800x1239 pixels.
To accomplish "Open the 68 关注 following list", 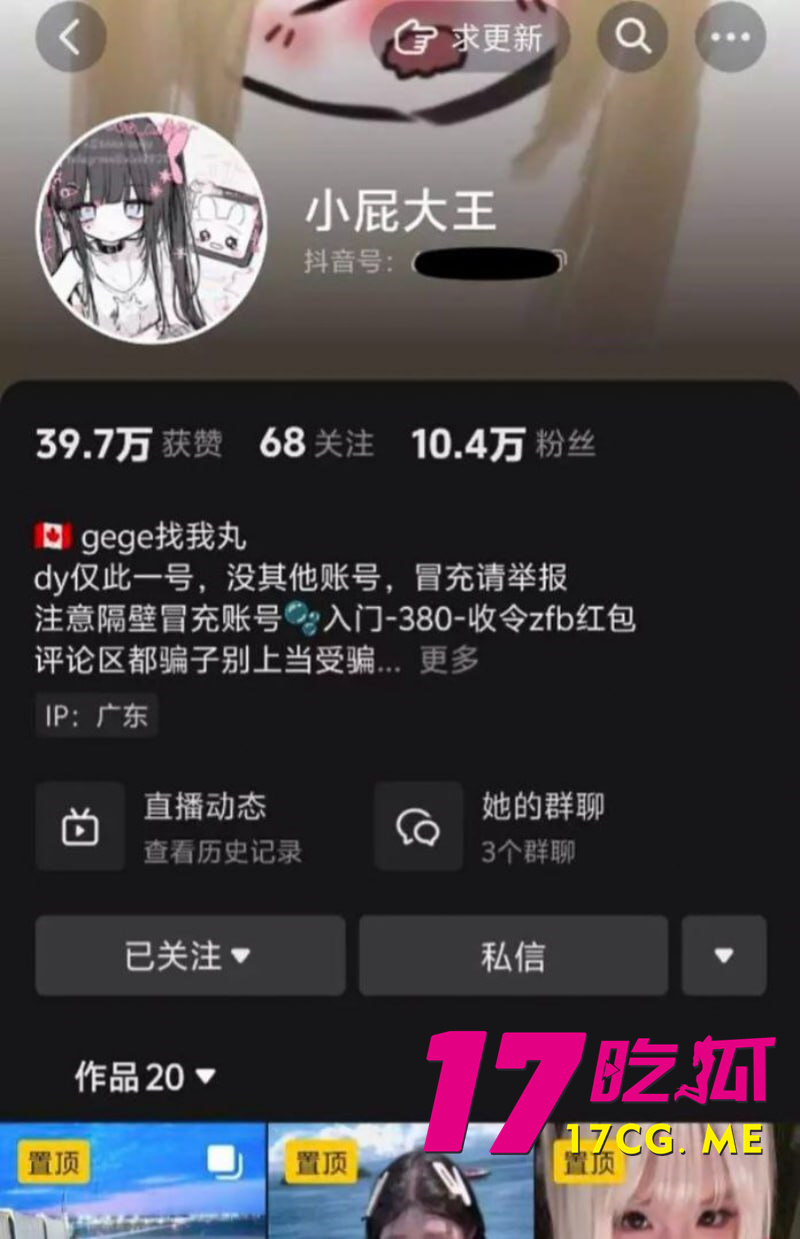I will (316, 444).
